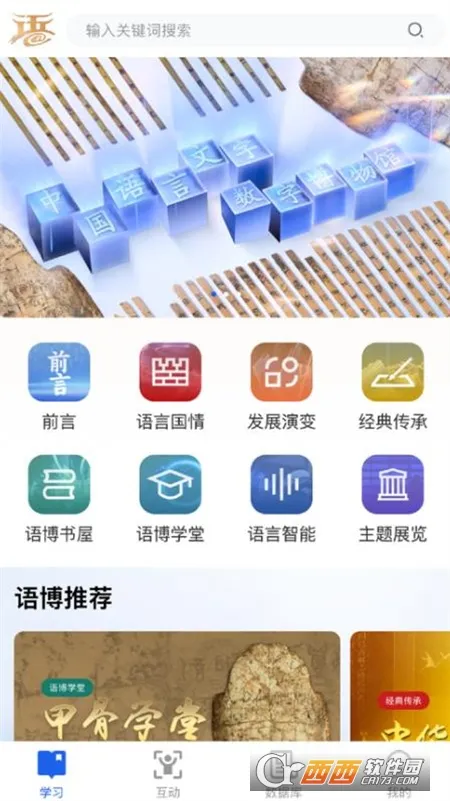
Task: Open the 中国语言文字数字博物馆 banner
Action: pyautogui.click(x=225, y=187)
